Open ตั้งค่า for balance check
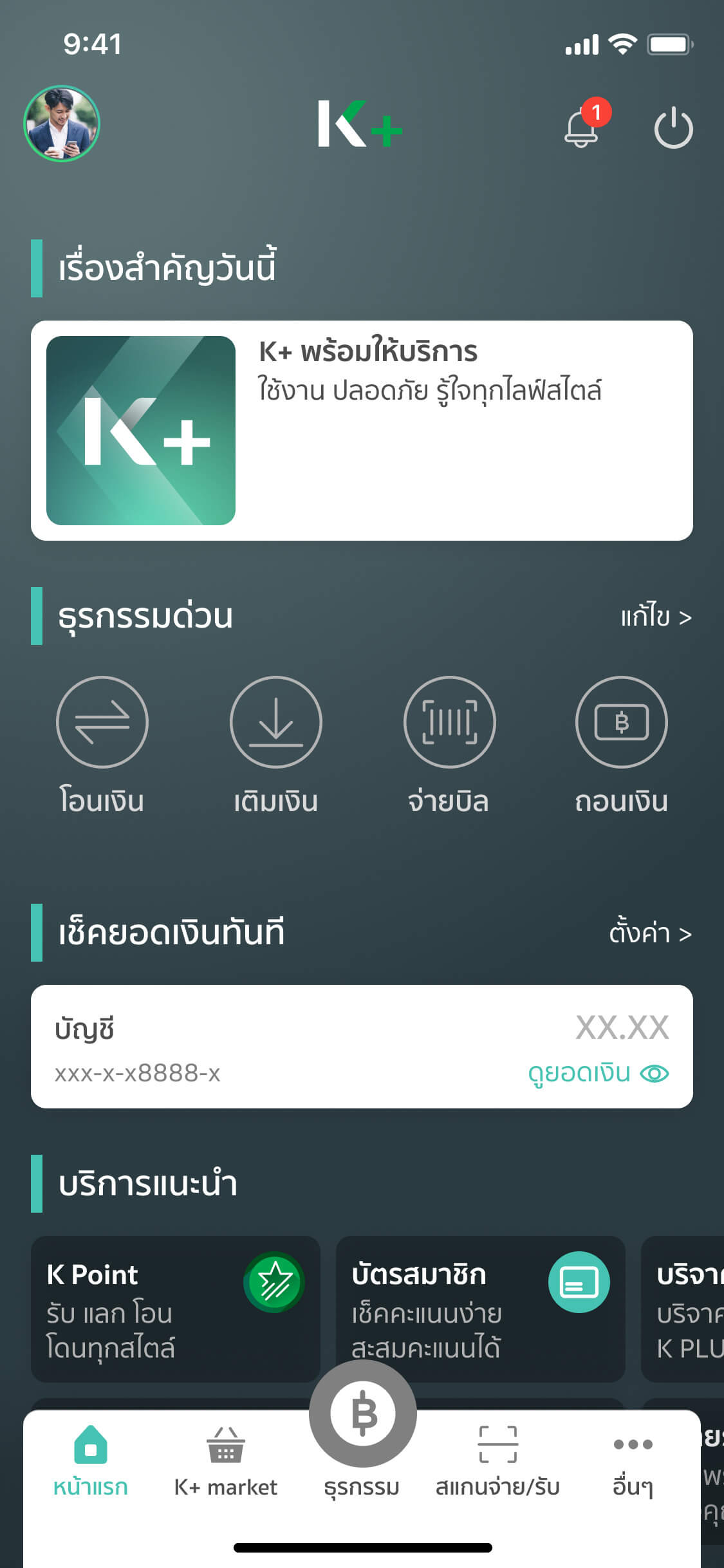 click(650, 933)
